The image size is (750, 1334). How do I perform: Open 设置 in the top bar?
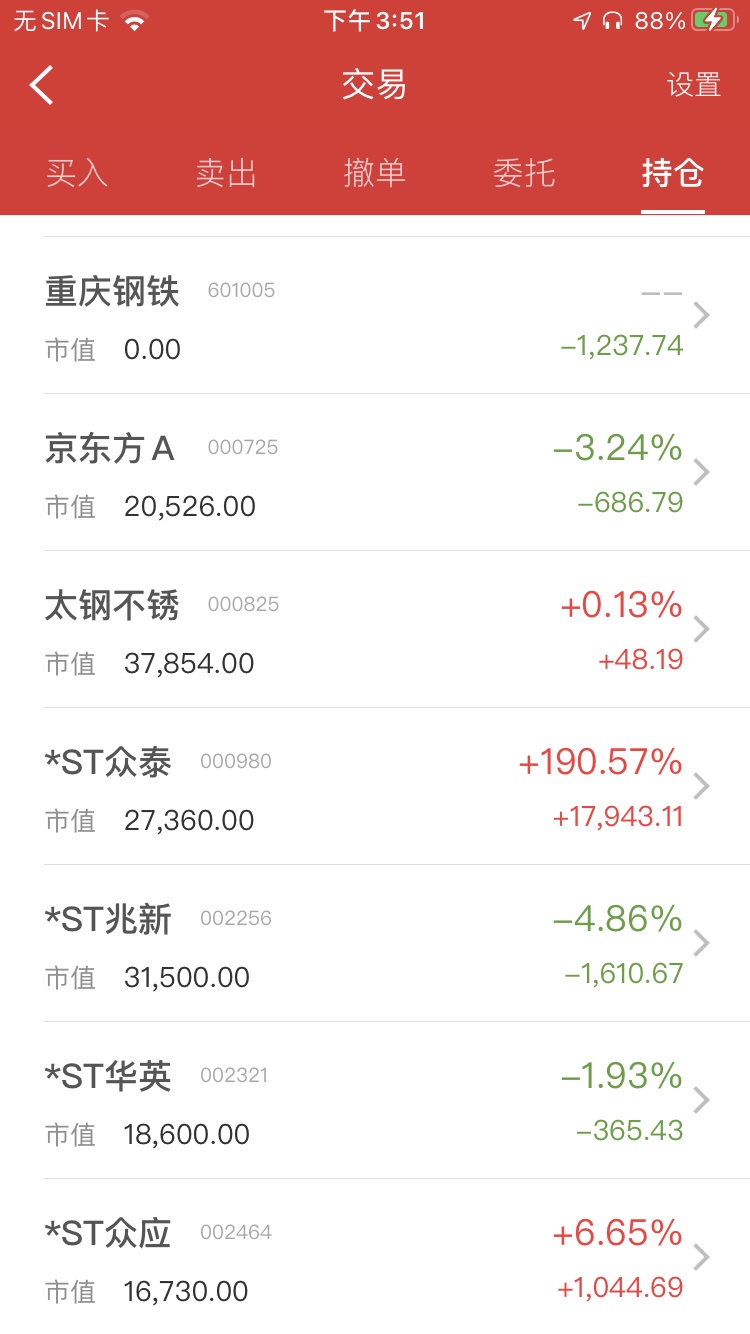click(694, 85)
